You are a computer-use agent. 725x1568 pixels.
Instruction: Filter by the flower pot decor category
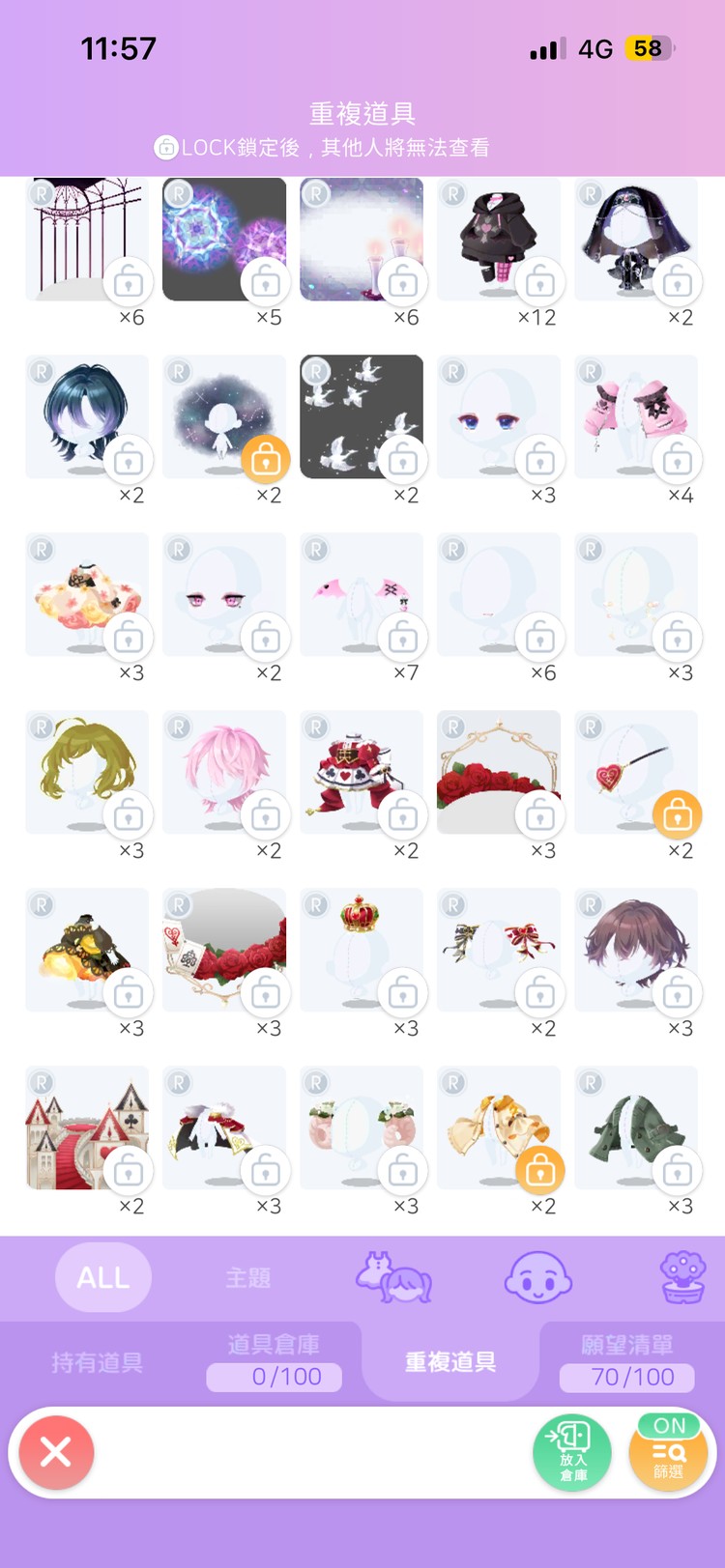pyautogui.click(x=682, y=1277)
